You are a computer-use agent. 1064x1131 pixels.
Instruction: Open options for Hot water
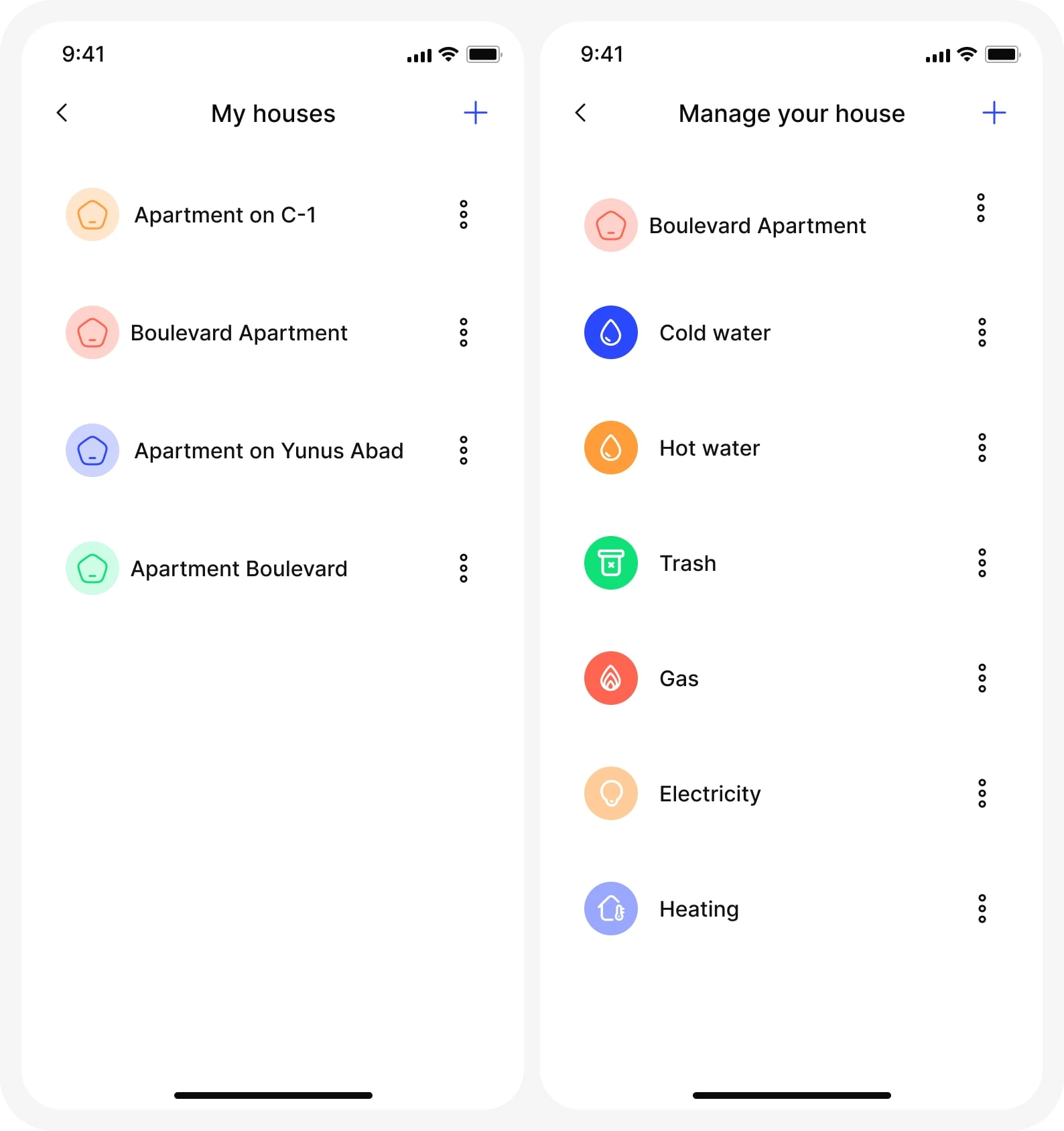click(x=982, y=448)
